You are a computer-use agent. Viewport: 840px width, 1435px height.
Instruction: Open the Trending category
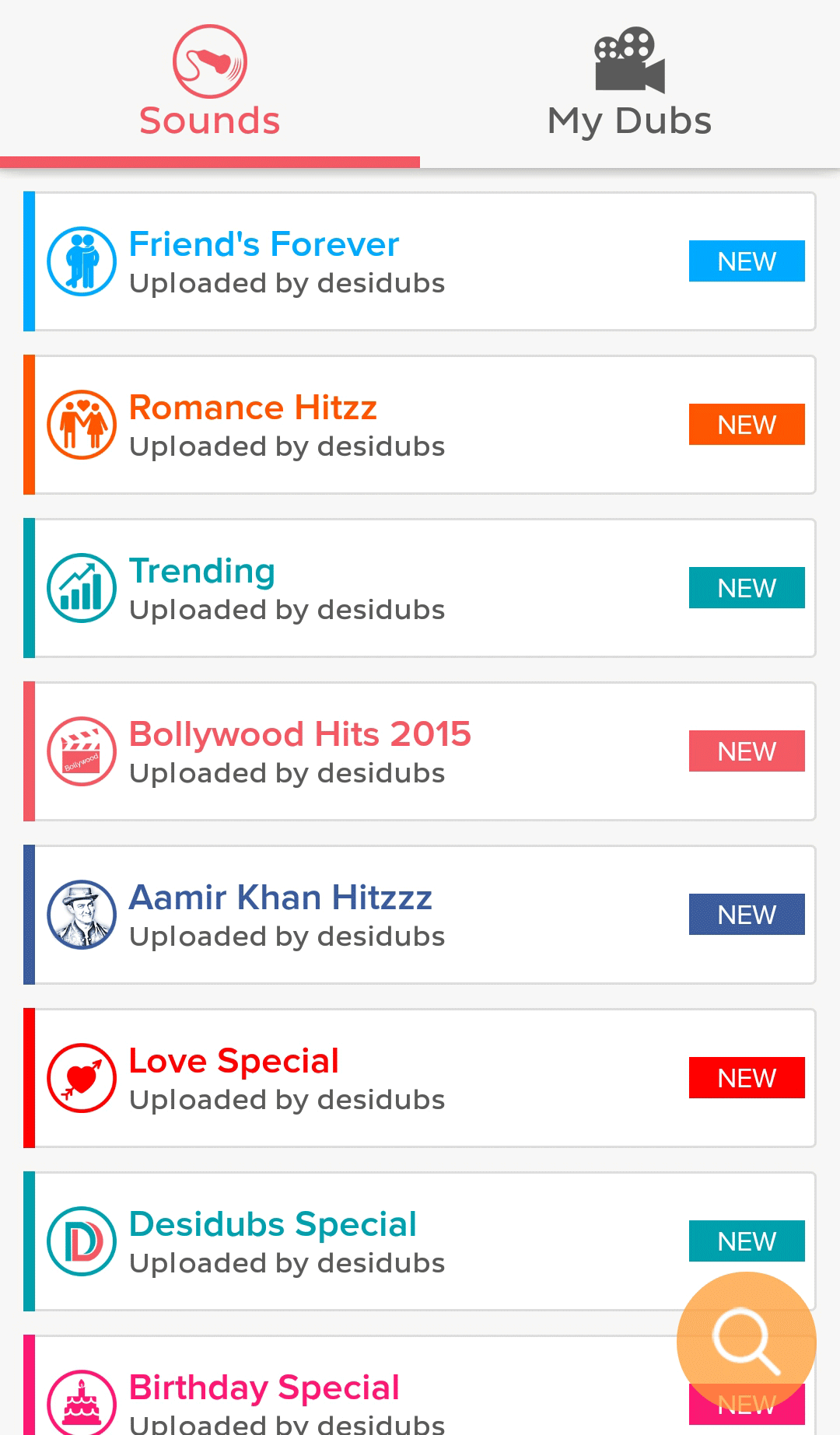pyautogui.click(x=420, y=588)
